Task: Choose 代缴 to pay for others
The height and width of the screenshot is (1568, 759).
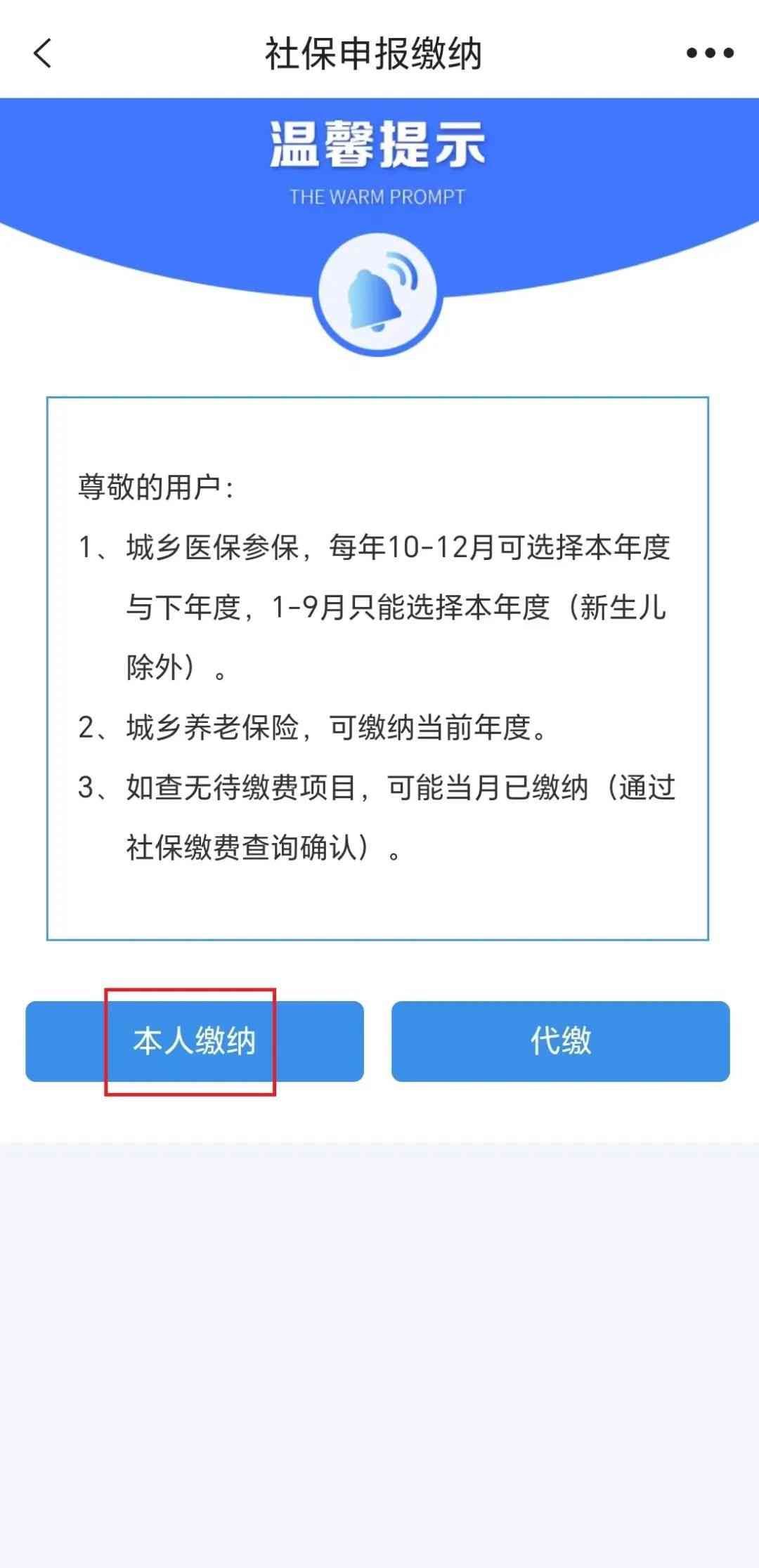Action: (560, 1041)
